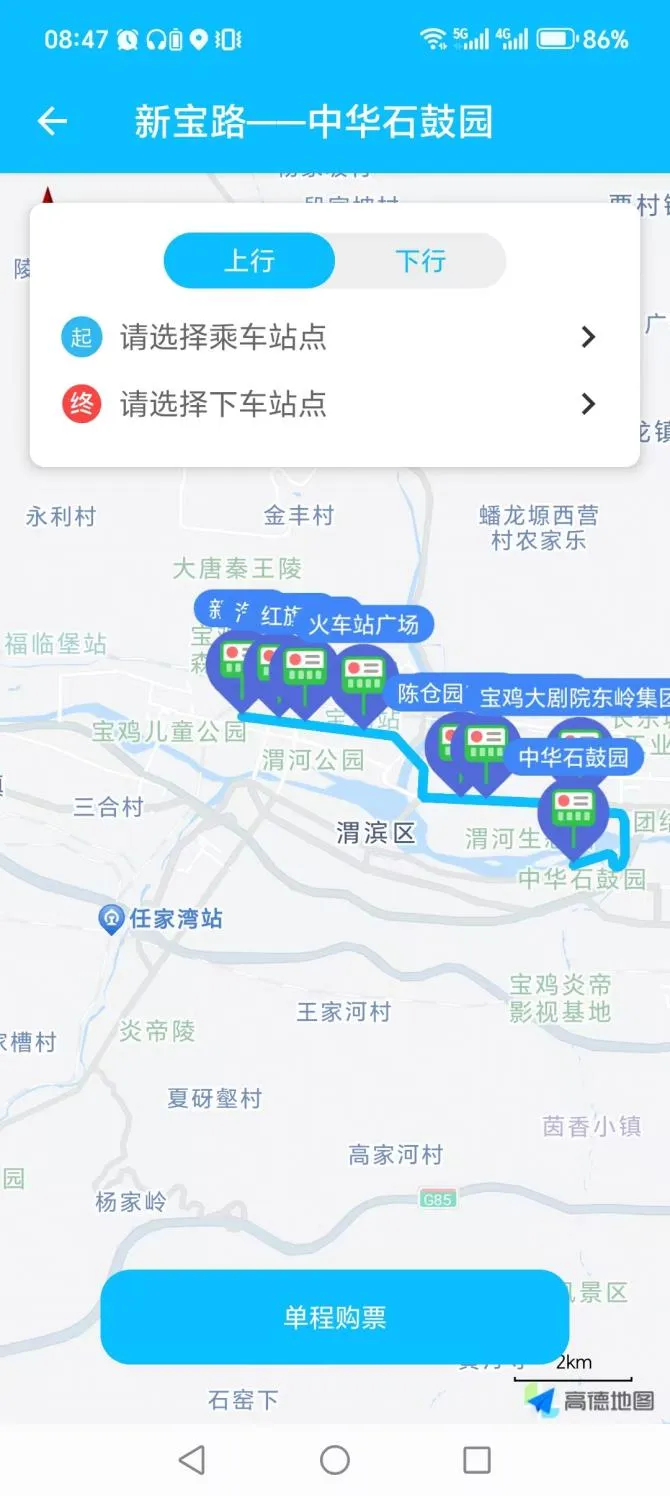
Task: Switch to the 上行 direction
Action: tap(249, 261)
